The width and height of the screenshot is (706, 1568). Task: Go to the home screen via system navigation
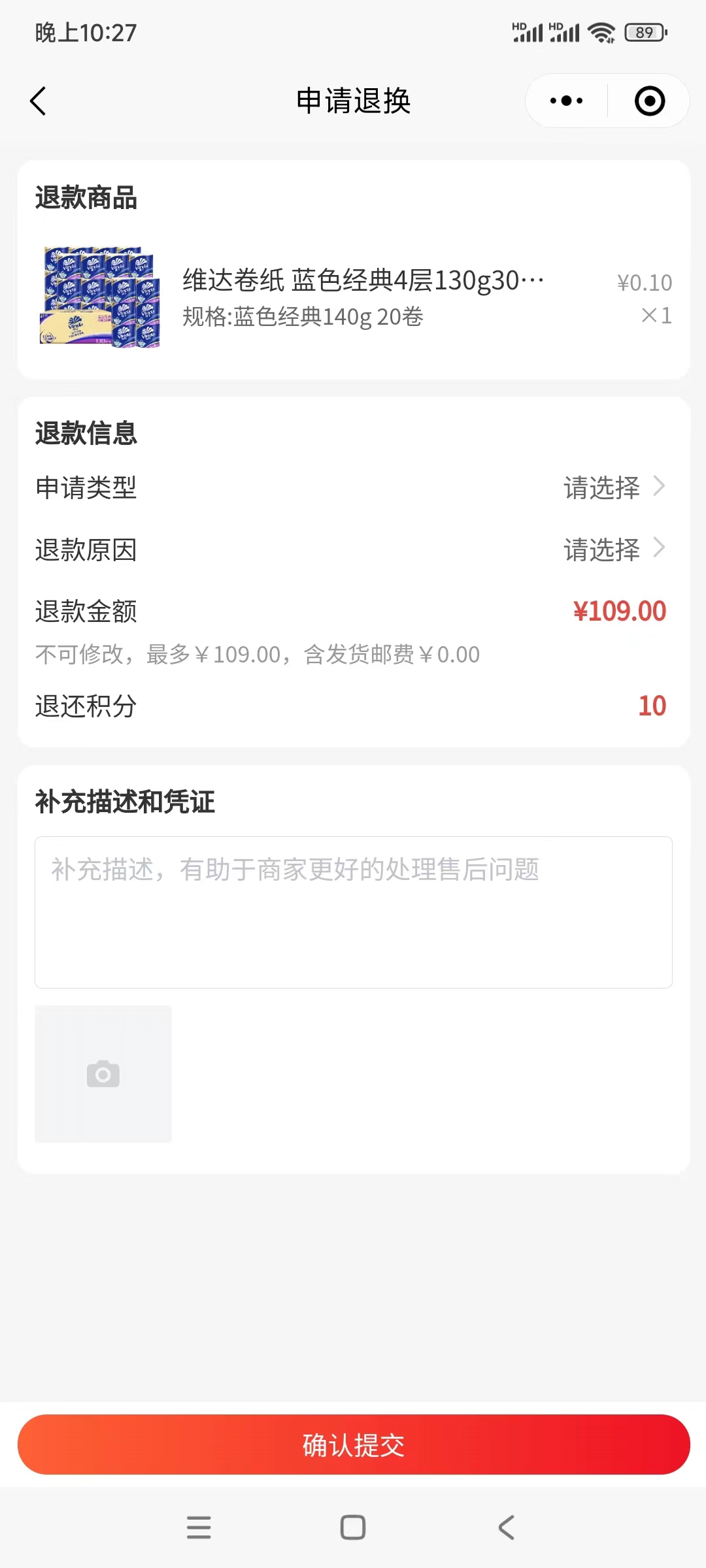coord(353,1527)
